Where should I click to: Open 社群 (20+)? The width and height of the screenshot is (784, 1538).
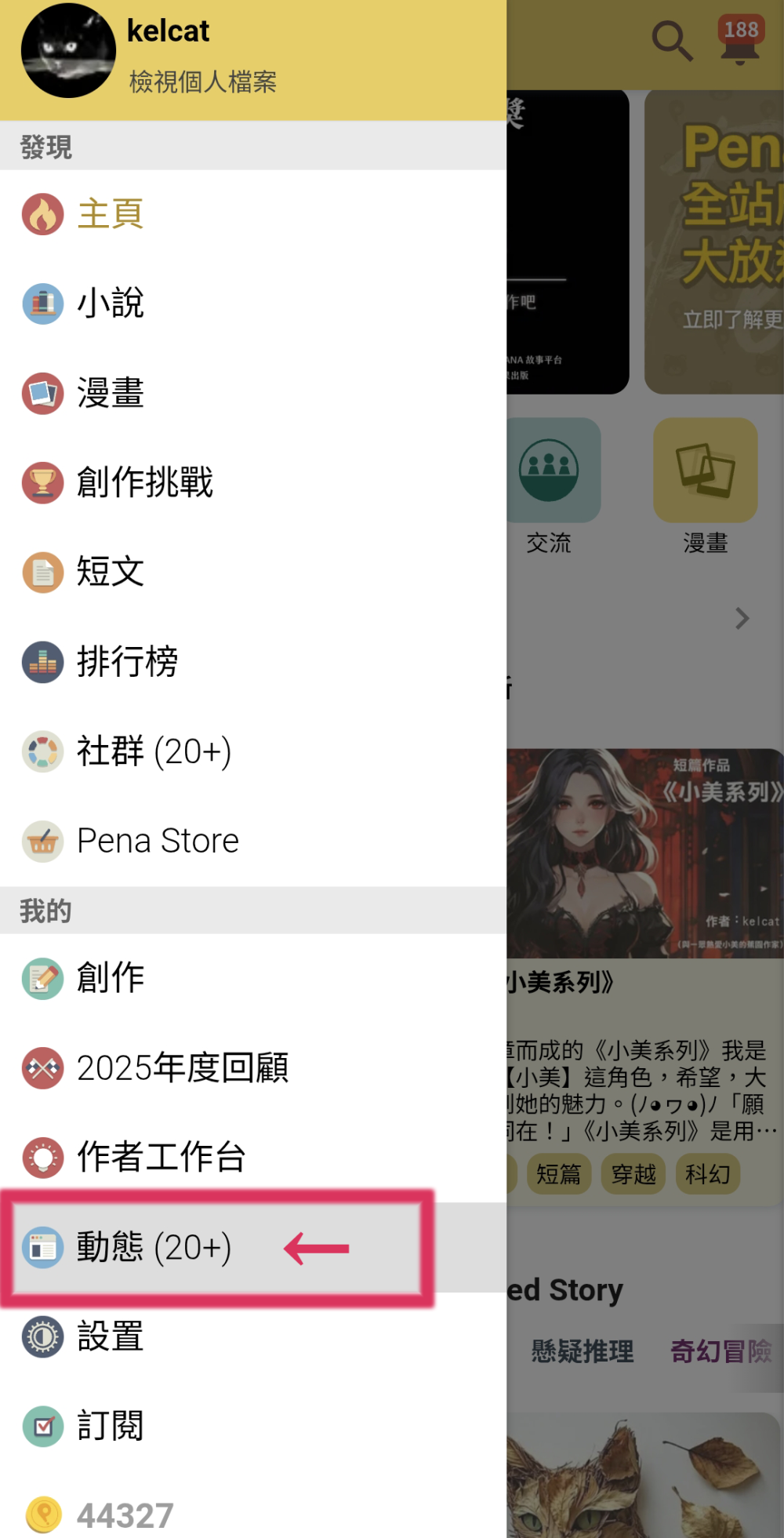click(253, 751)
